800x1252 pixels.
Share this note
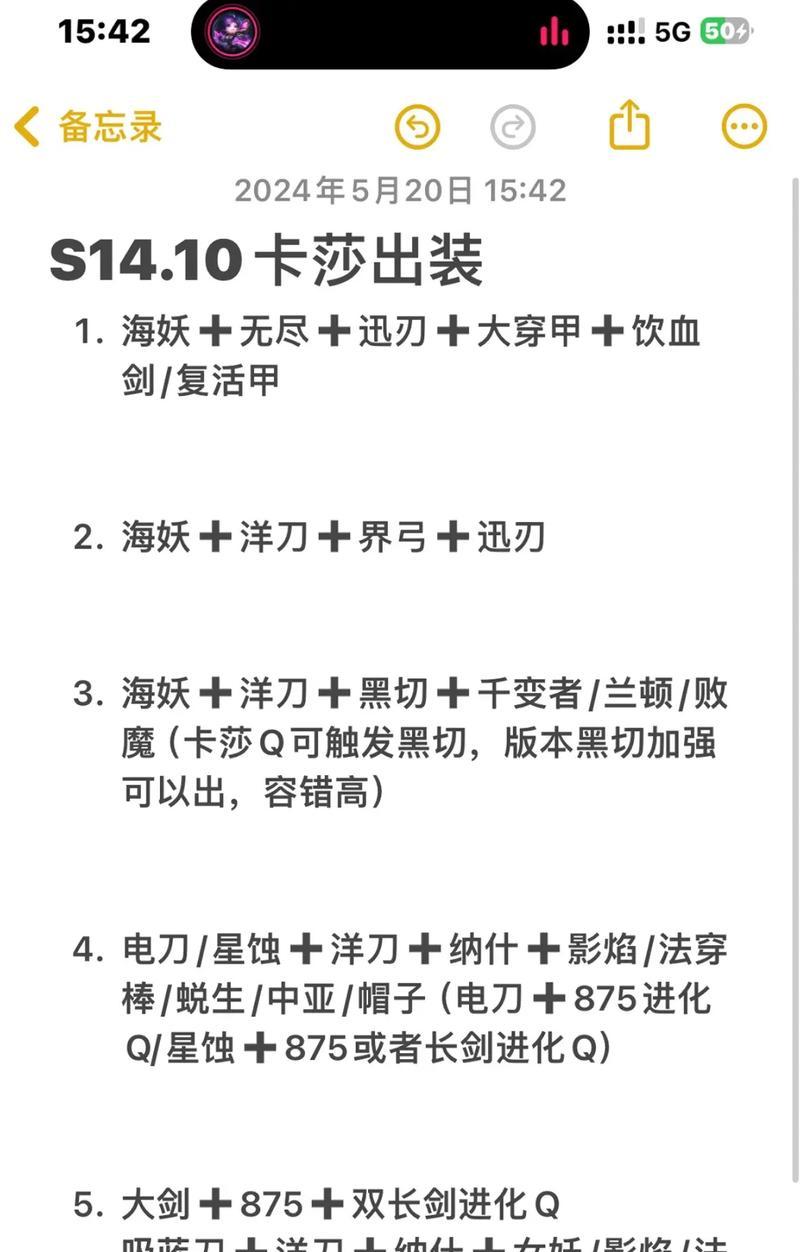point(630,126)
